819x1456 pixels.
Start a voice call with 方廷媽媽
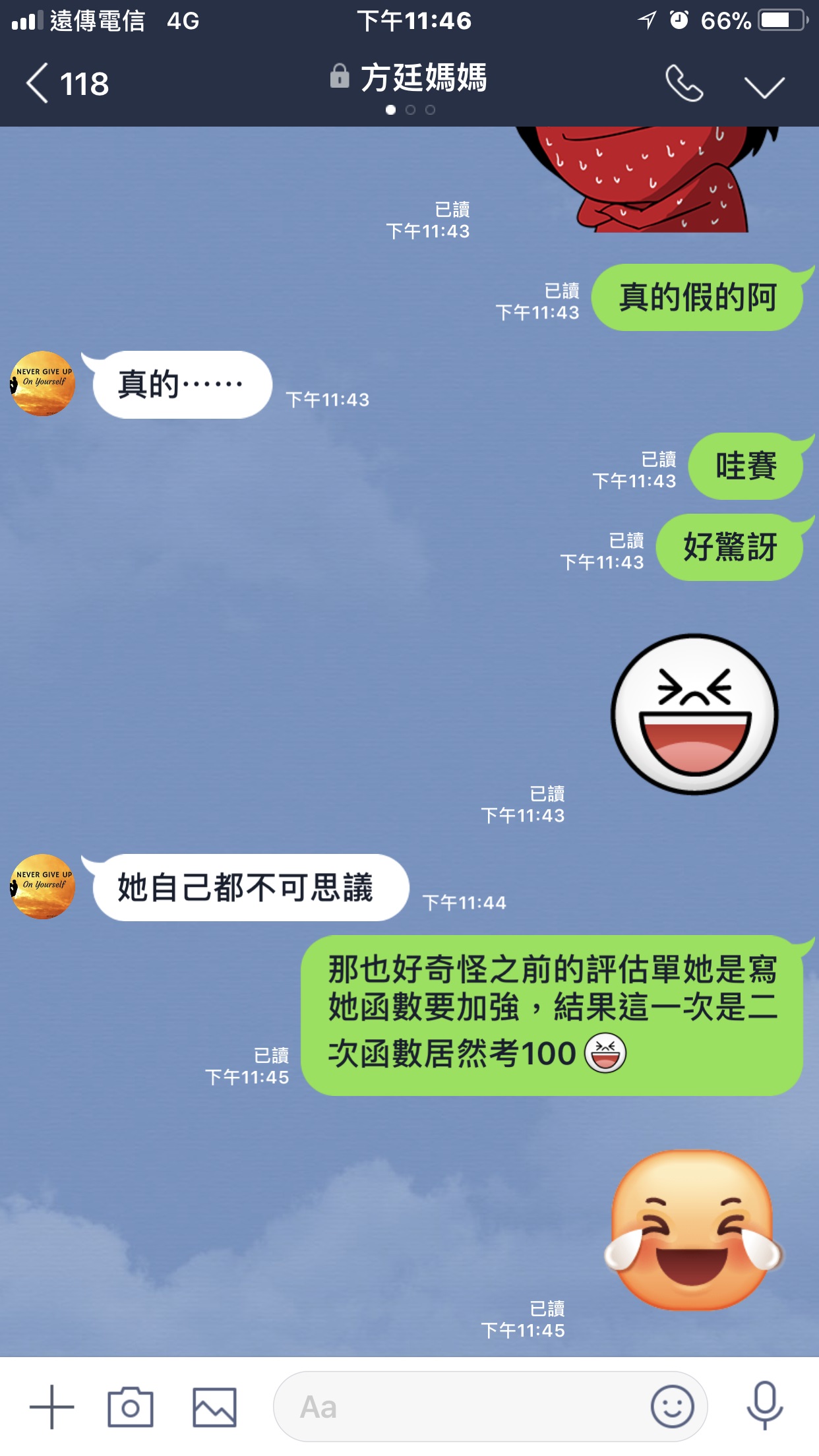pyautogui.click(x=684, y=84)
